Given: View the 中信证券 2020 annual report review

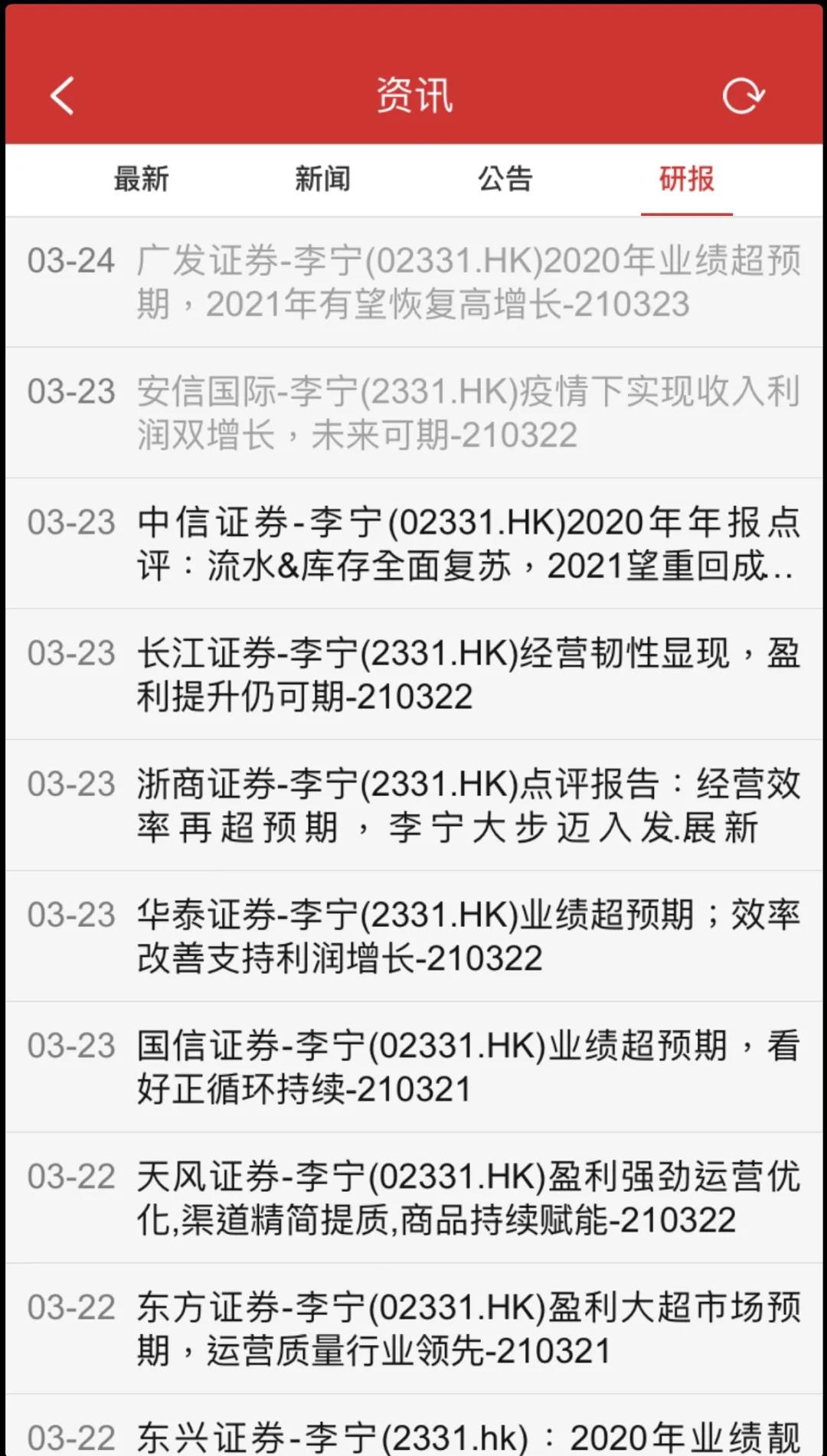Looking at the screenshot, I should [x=467, y=544].
